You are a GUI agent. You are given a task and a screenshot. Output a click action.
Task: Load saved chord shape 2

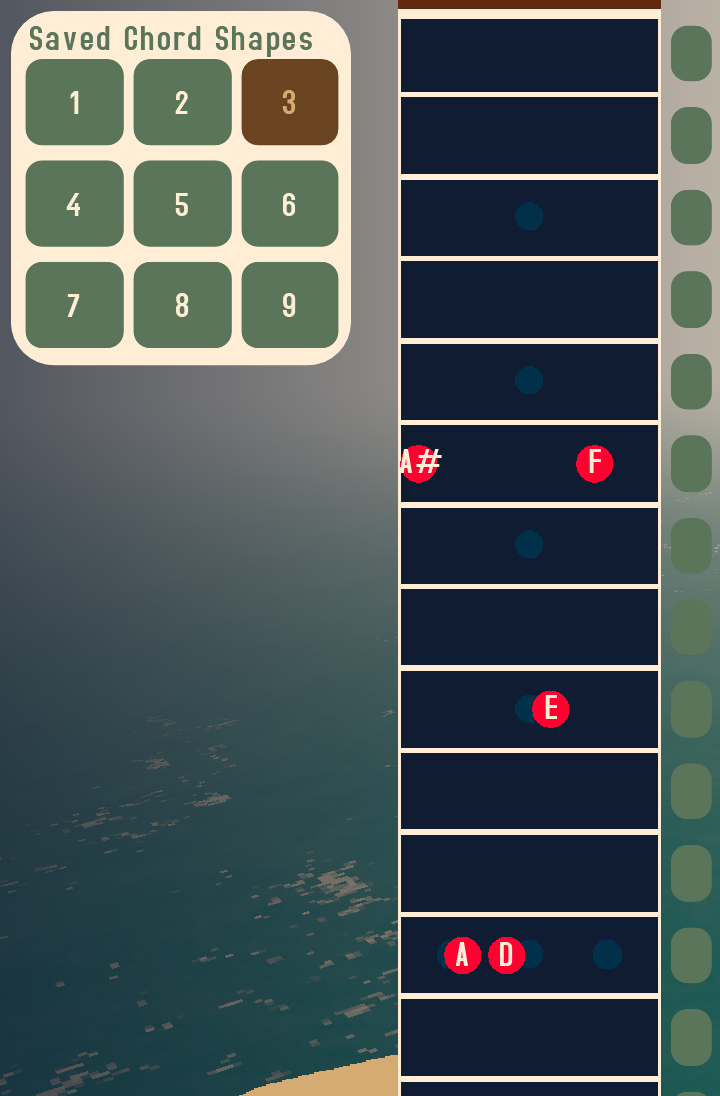pos(182,102)
